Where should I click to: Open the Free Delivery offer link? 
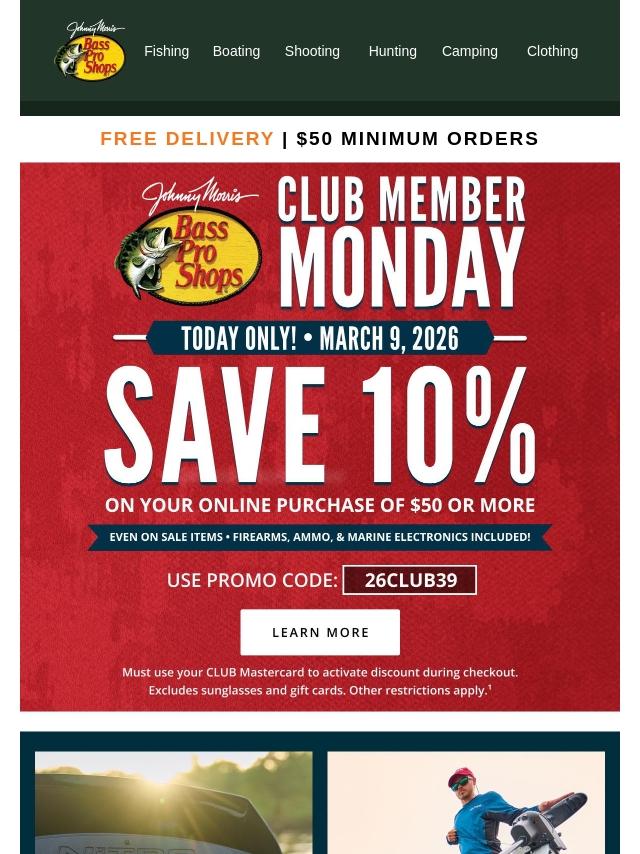pyautogui.click(x=319, y=138)
